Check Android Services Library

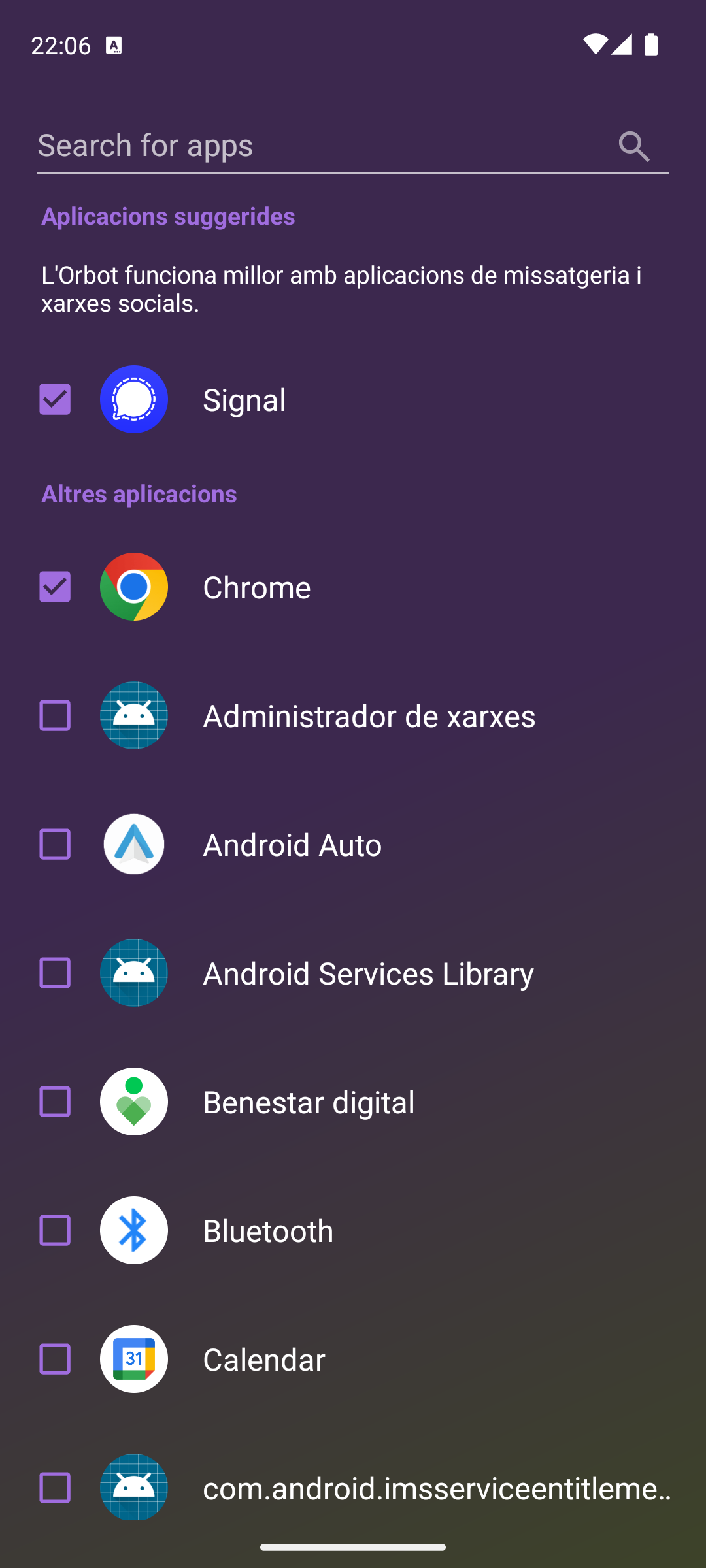pyautogui.click(x=55, y=973)
